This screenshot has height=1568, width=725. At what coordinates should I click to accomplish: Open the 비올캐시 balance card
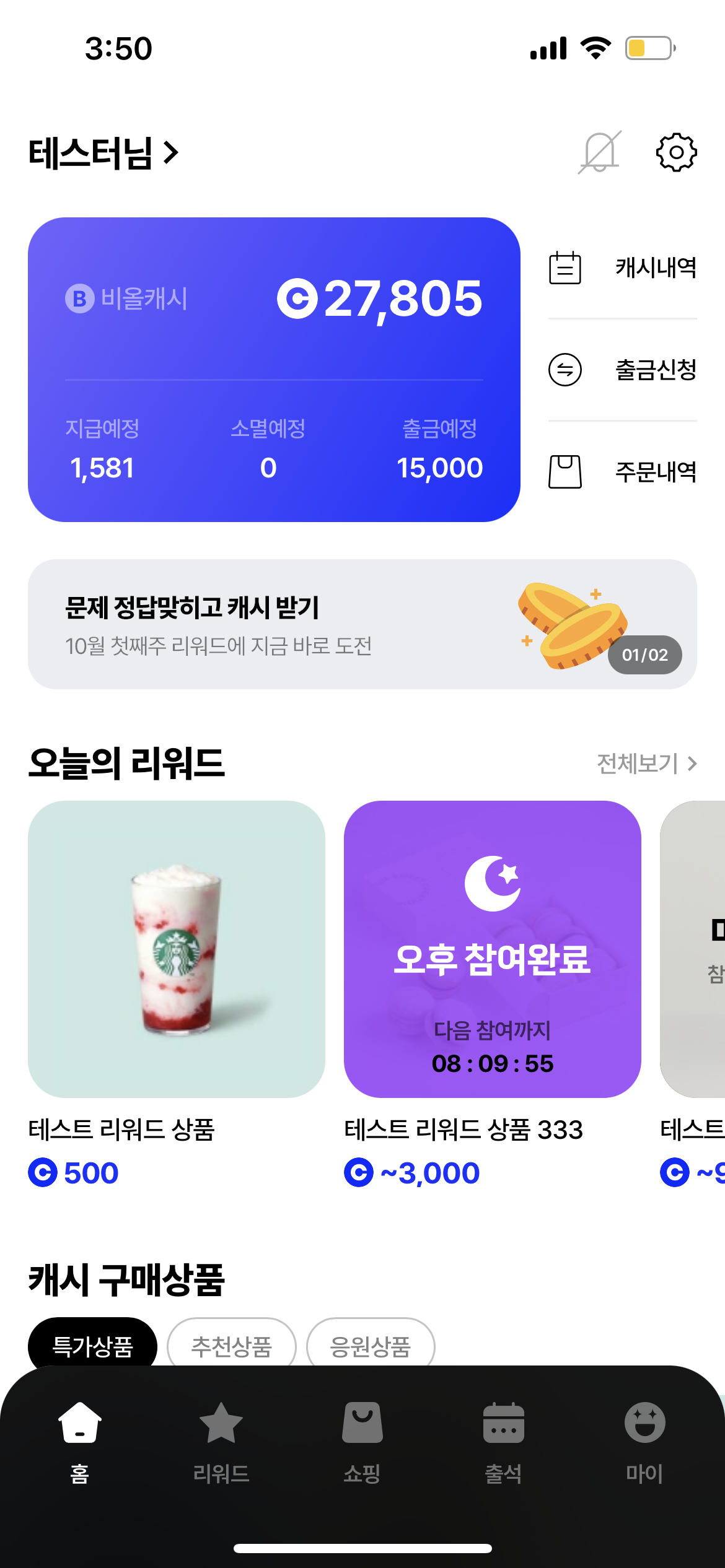pyautogui.click(x=273, y=369)
